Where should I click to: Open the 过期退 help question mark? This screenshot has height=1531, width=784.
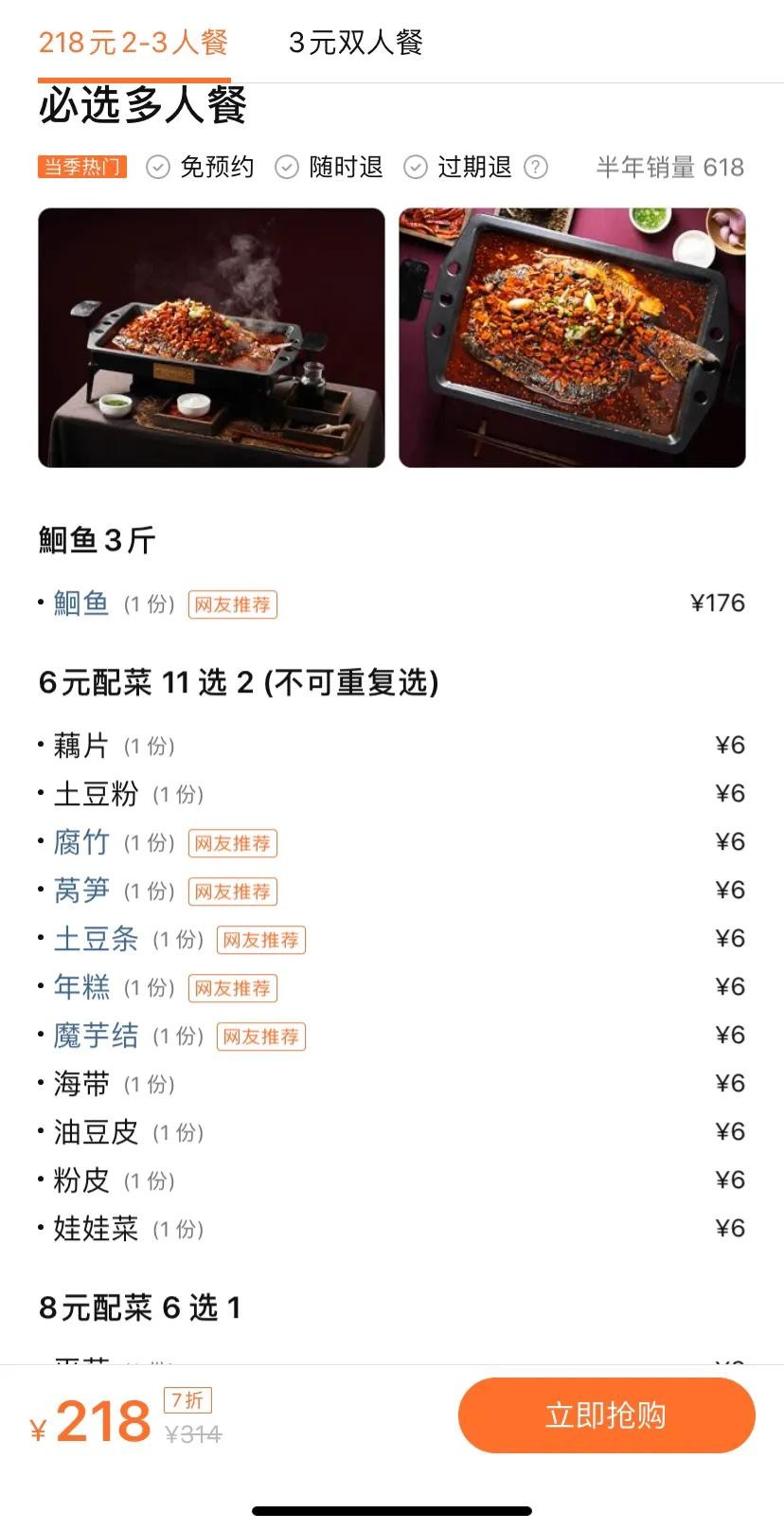click(536, 168)
